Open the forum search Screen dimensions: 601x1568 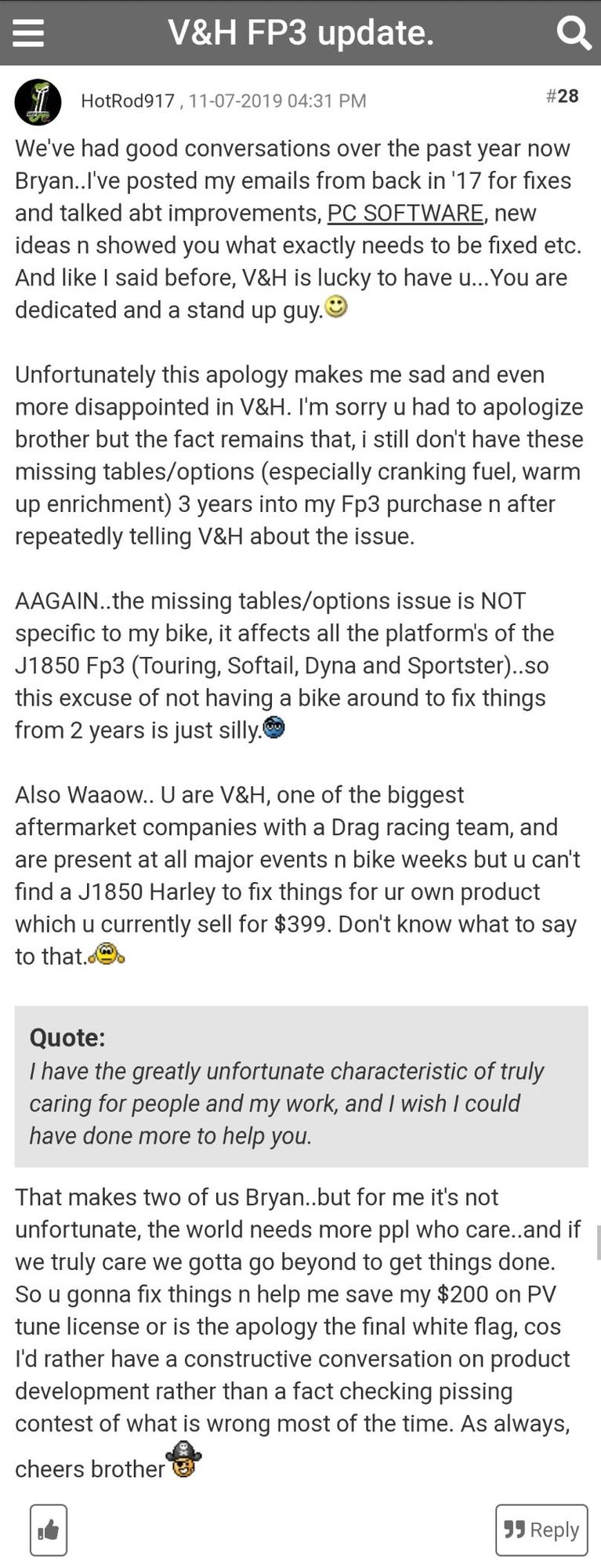tap(573, 33)
